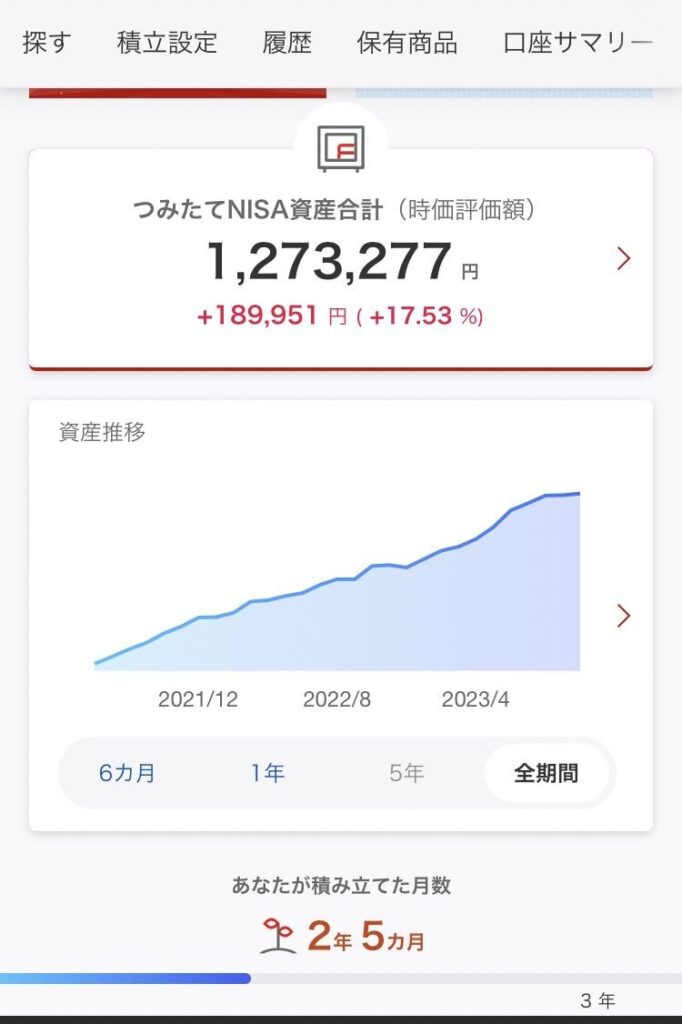
Task: Switch the chart to 全期間
Action: (546, 773)
